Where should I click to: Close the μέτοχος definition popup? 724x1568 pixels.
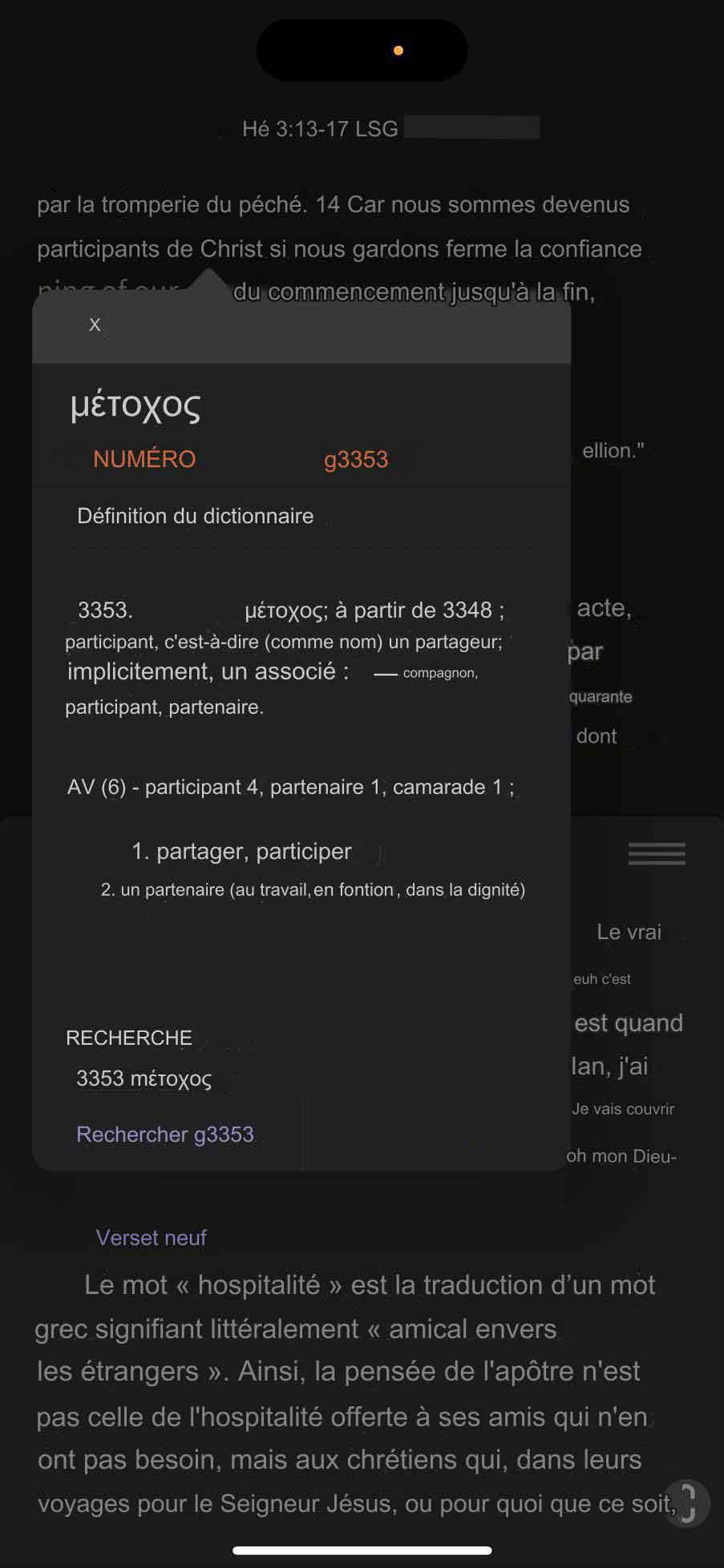[95, 324]
